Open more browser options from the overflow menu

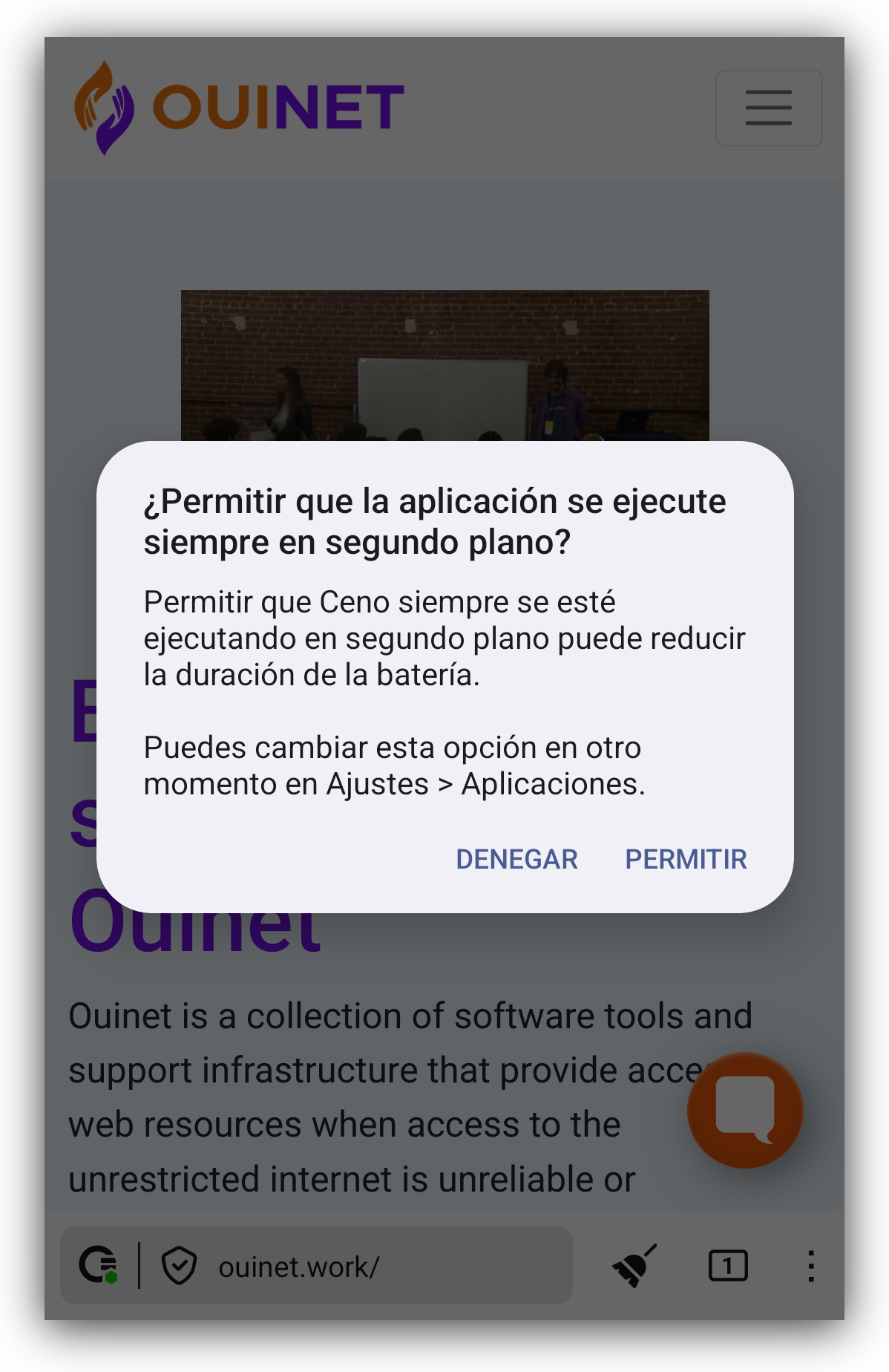811,1267
